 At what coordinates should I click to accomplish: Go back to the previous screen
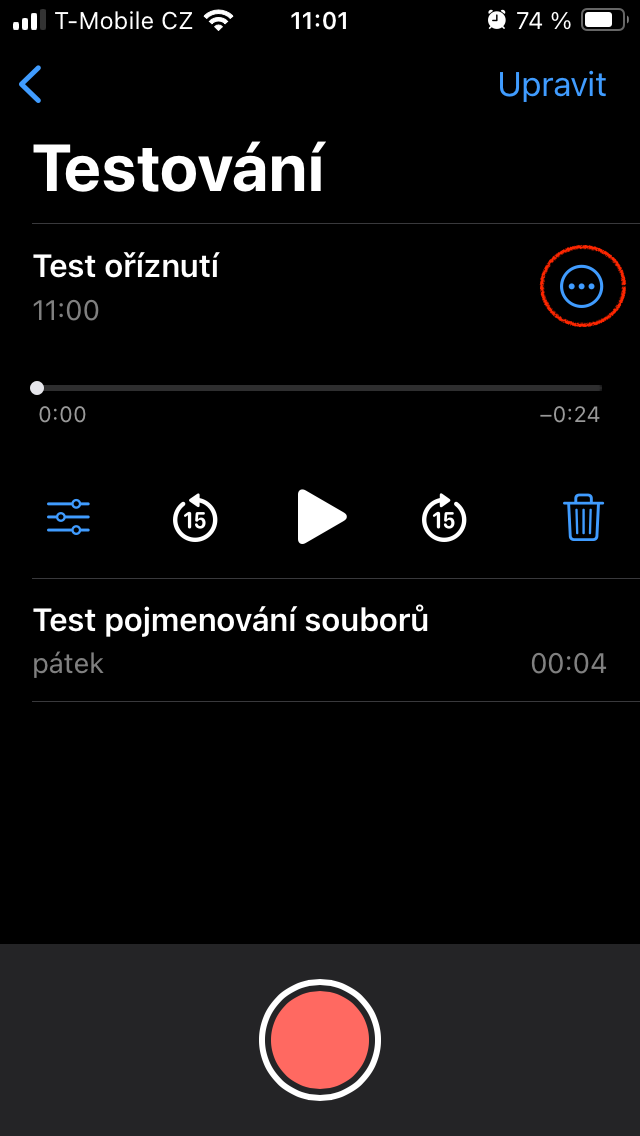tap(31, 85)
